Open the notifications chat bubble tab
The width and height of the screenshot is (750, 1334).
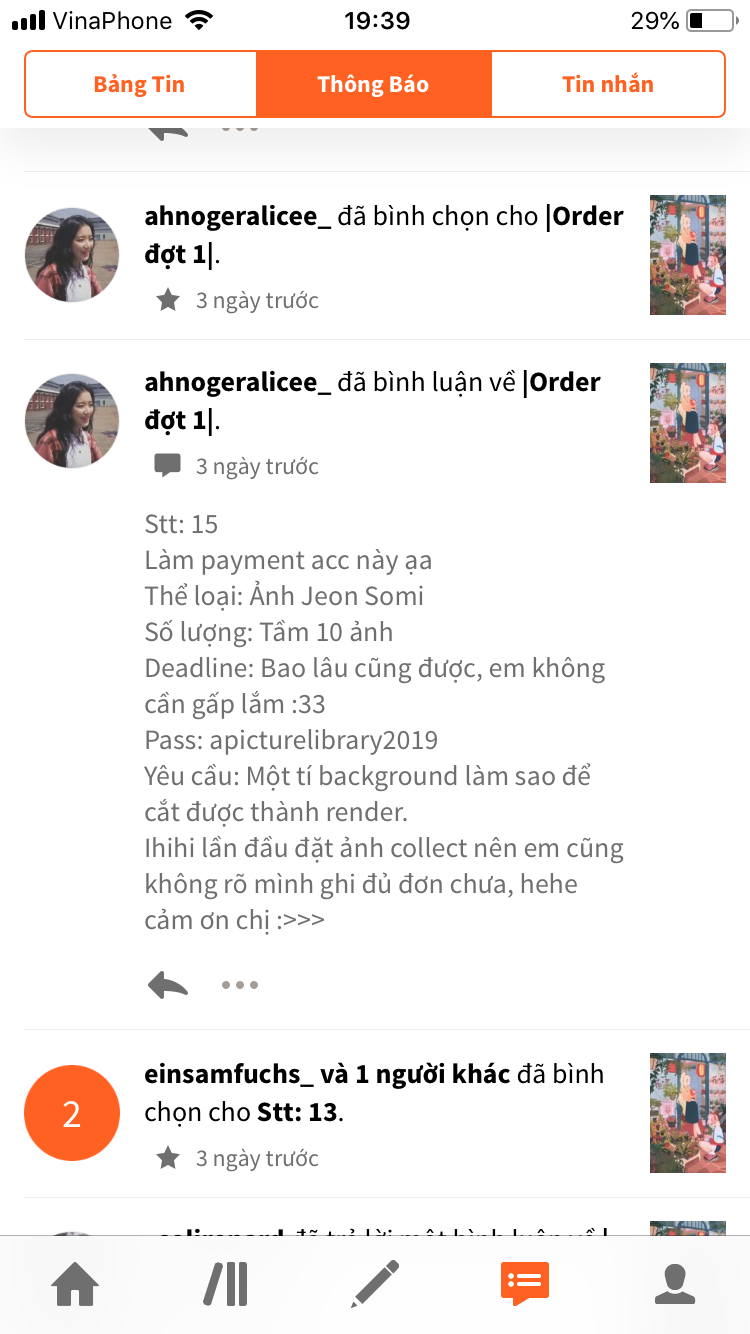point(525,1284)
